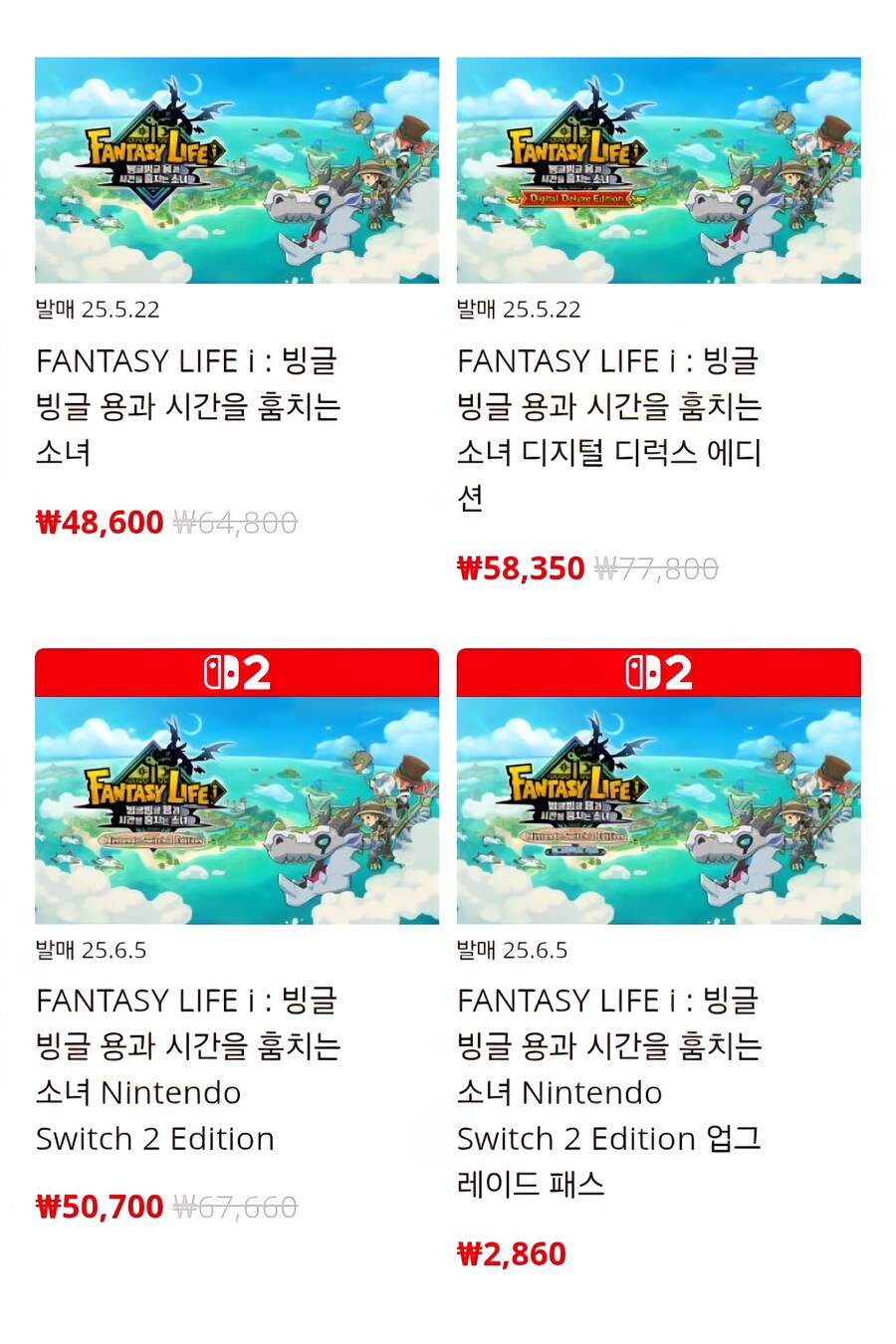Select the ₩50,700 discounted price
Image resolution: width=896 pixels, height=1344 pixels.
(100, 1206)
